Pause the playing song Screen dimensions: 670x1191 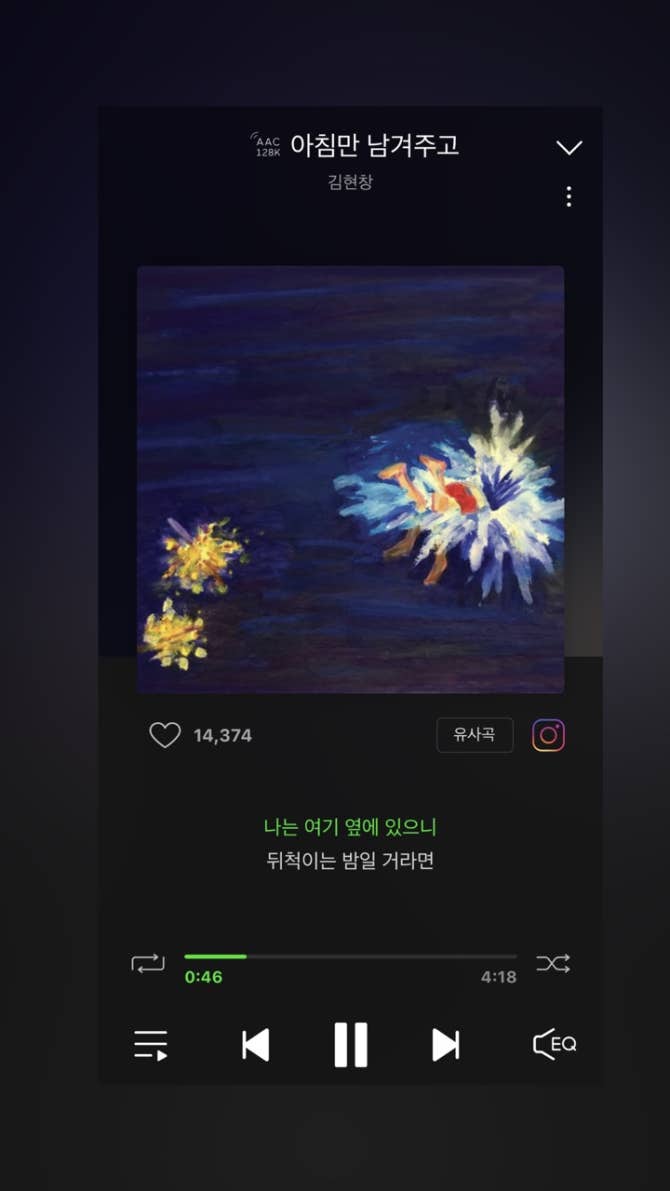click(x=351, y=1045)
